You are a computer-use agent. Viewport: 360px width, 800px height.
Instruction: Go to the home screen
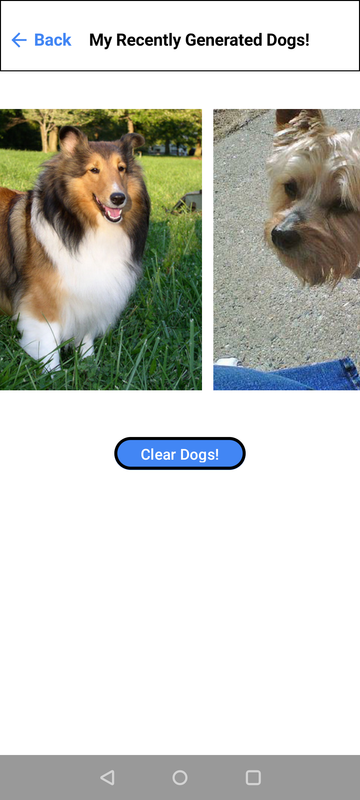[180, 778]
